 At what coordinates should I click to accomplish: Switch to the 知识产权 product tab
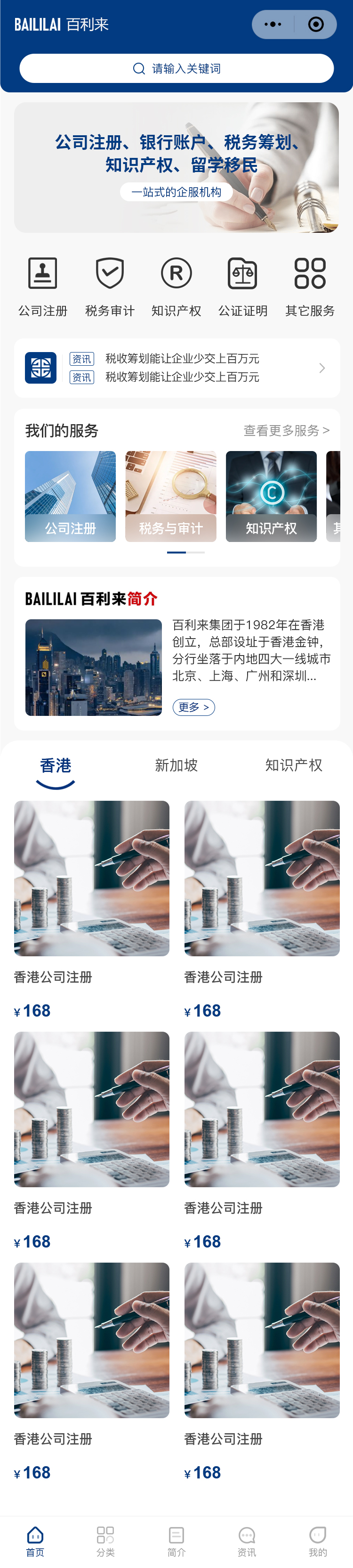[293, 765]
